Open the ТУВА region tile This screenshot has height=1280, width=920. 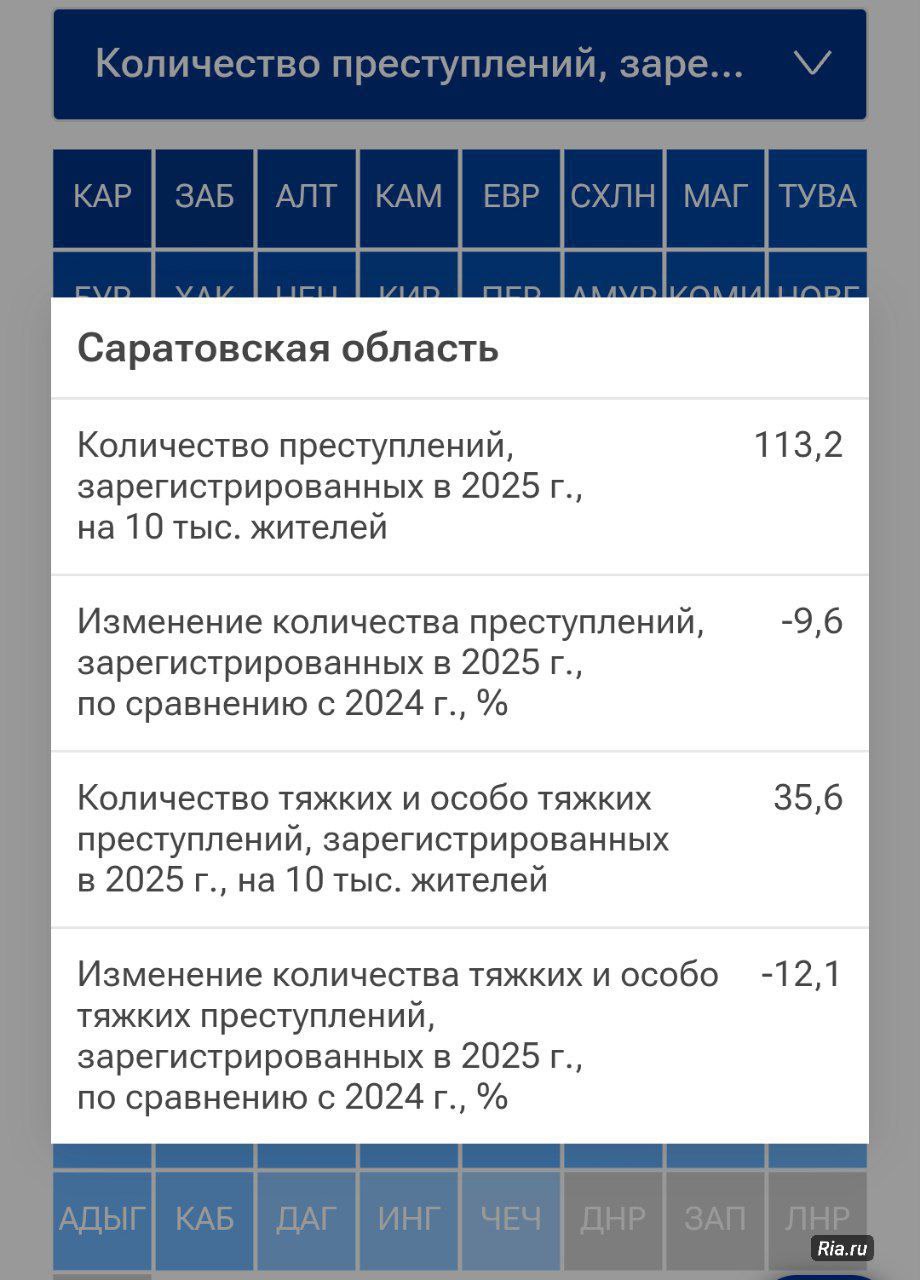pos(817,197)
